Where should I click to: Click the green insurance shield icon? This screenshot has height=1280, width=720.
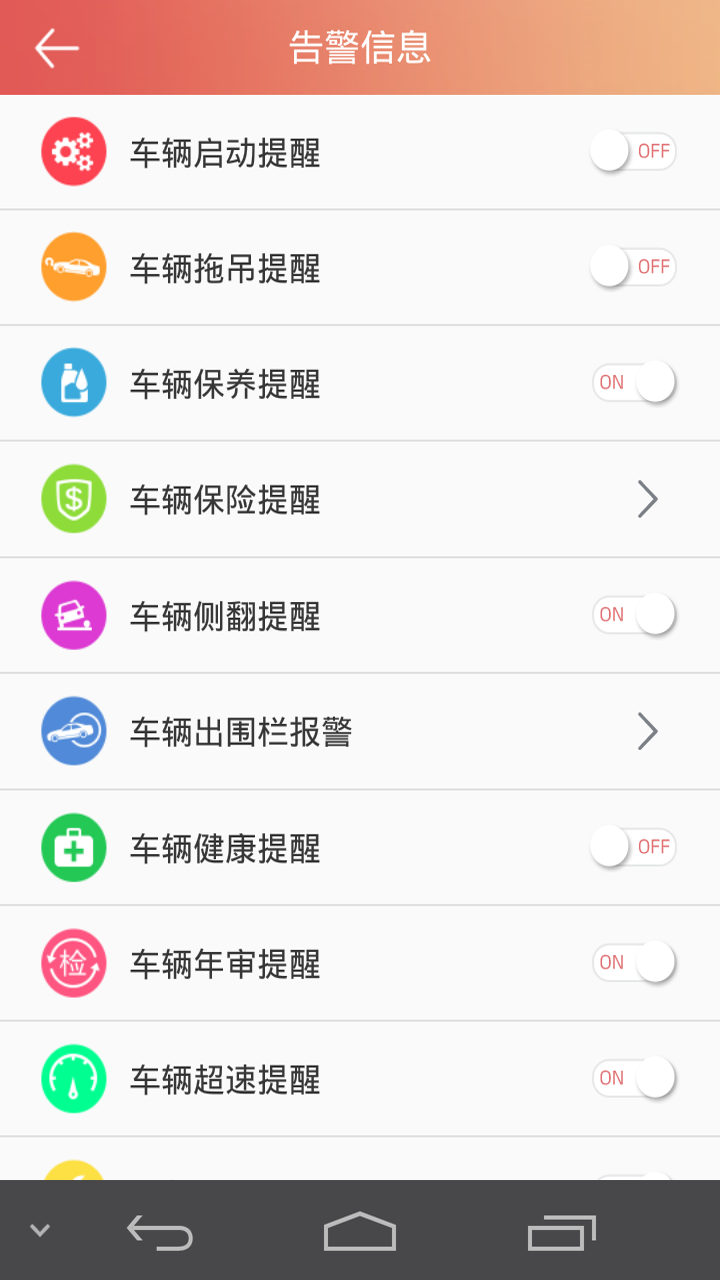[73, 498]
